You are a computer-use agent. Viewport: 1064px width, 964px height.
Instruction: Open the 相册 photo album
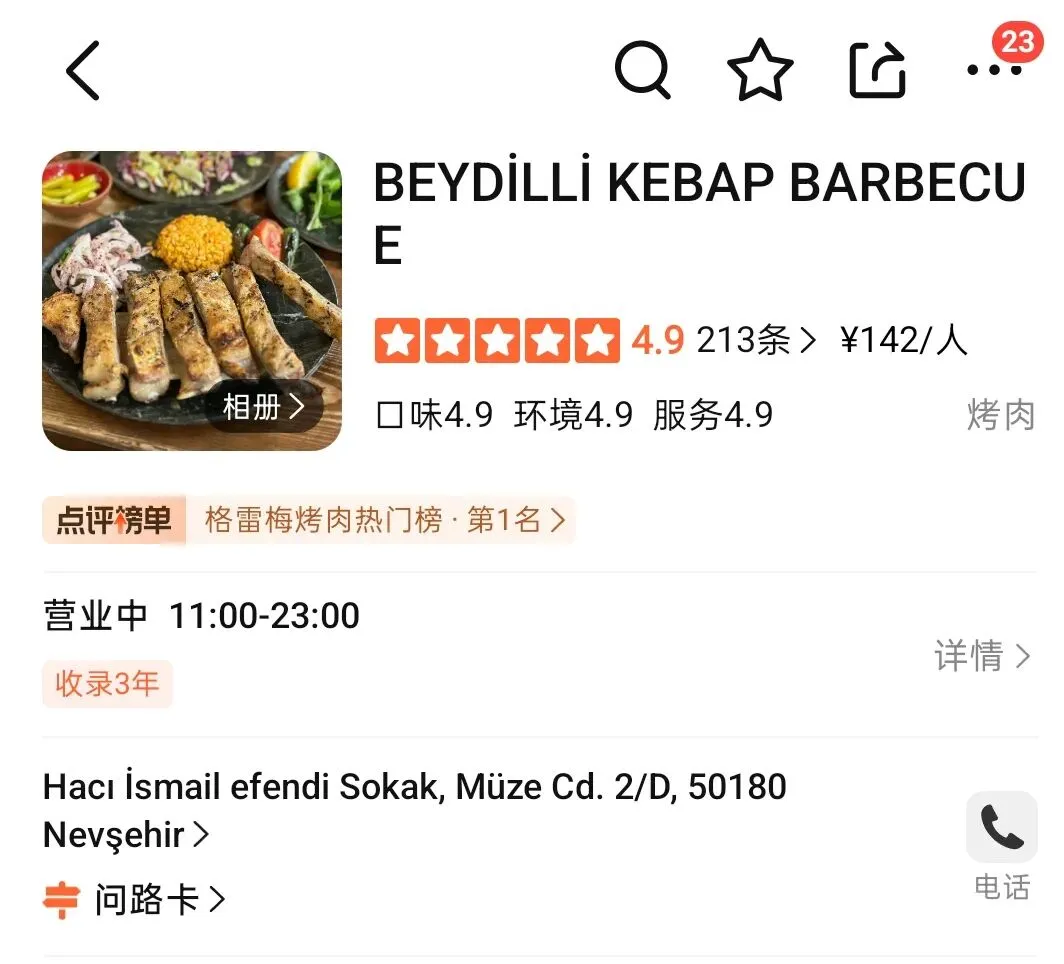click(x=263, y=407)
